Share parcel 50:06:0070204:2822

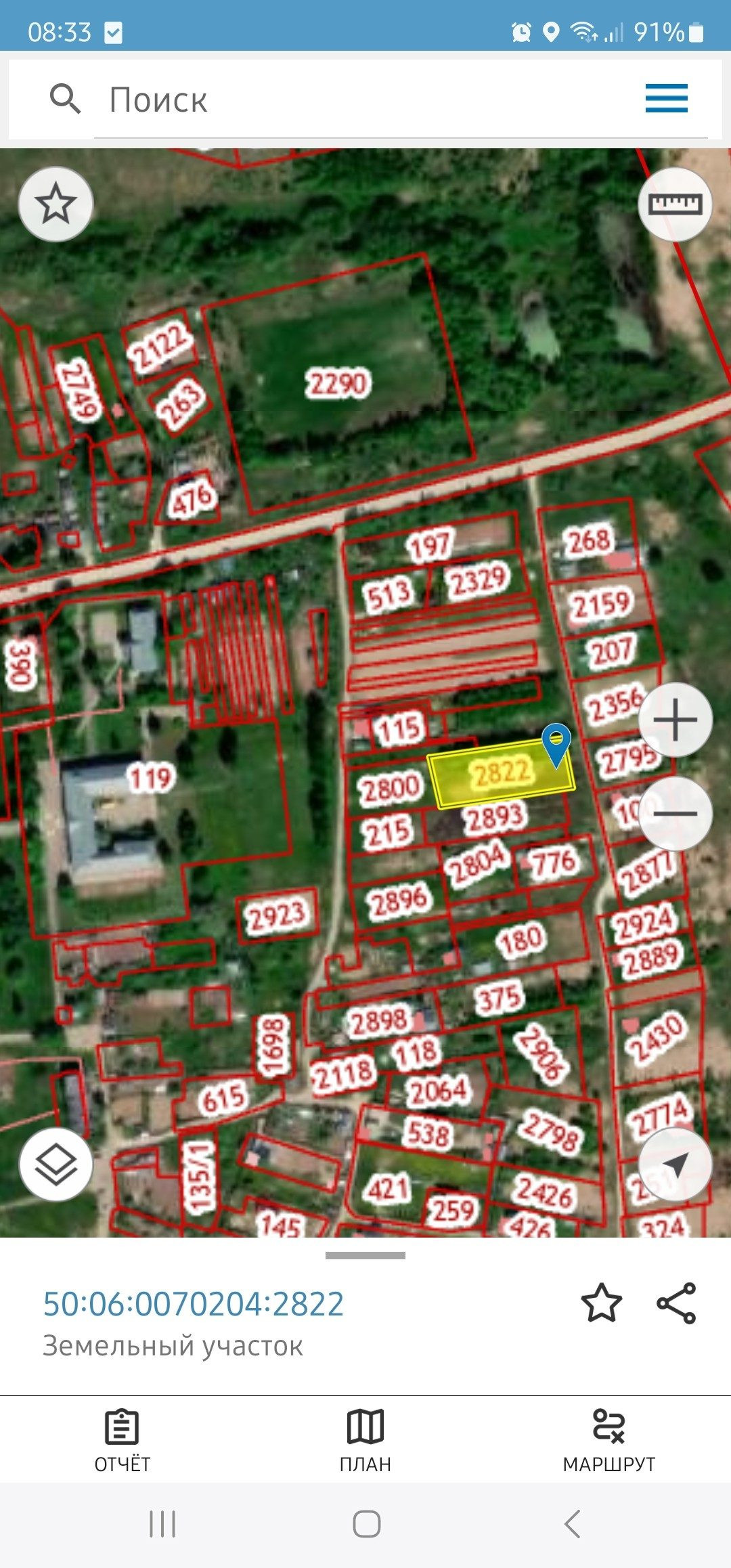click(x=676, y=1303)
